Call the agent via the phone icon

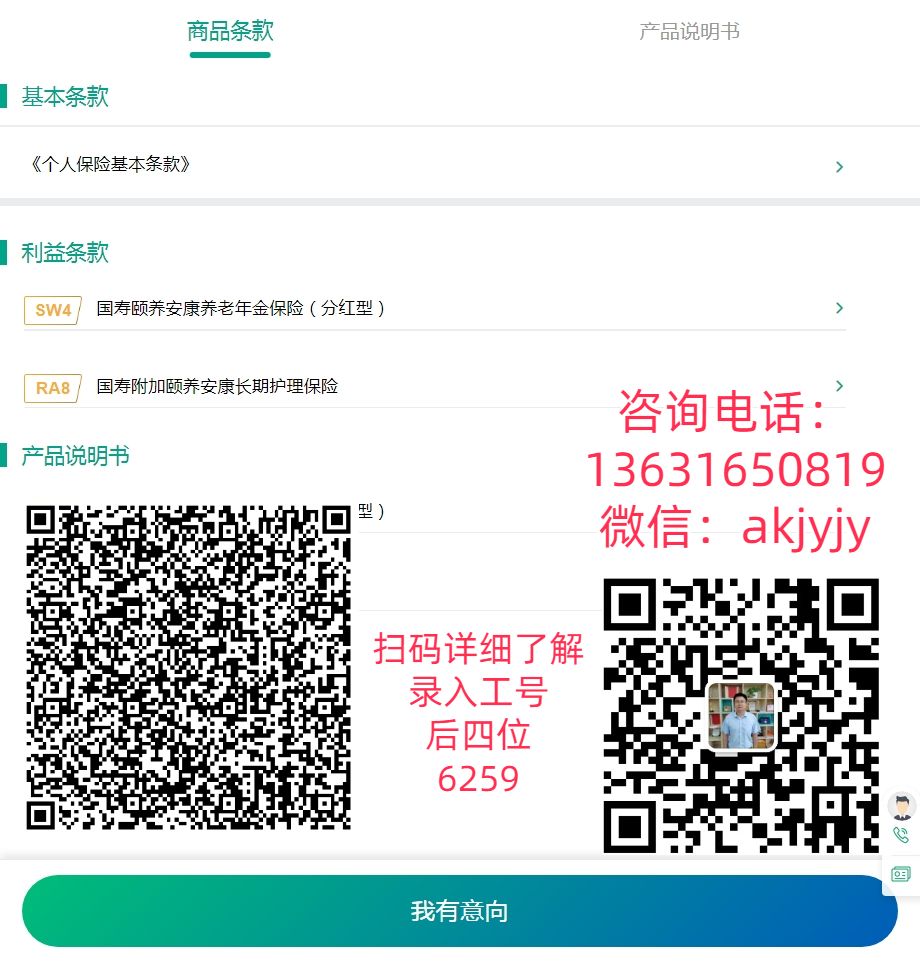(x=901, y=836)
